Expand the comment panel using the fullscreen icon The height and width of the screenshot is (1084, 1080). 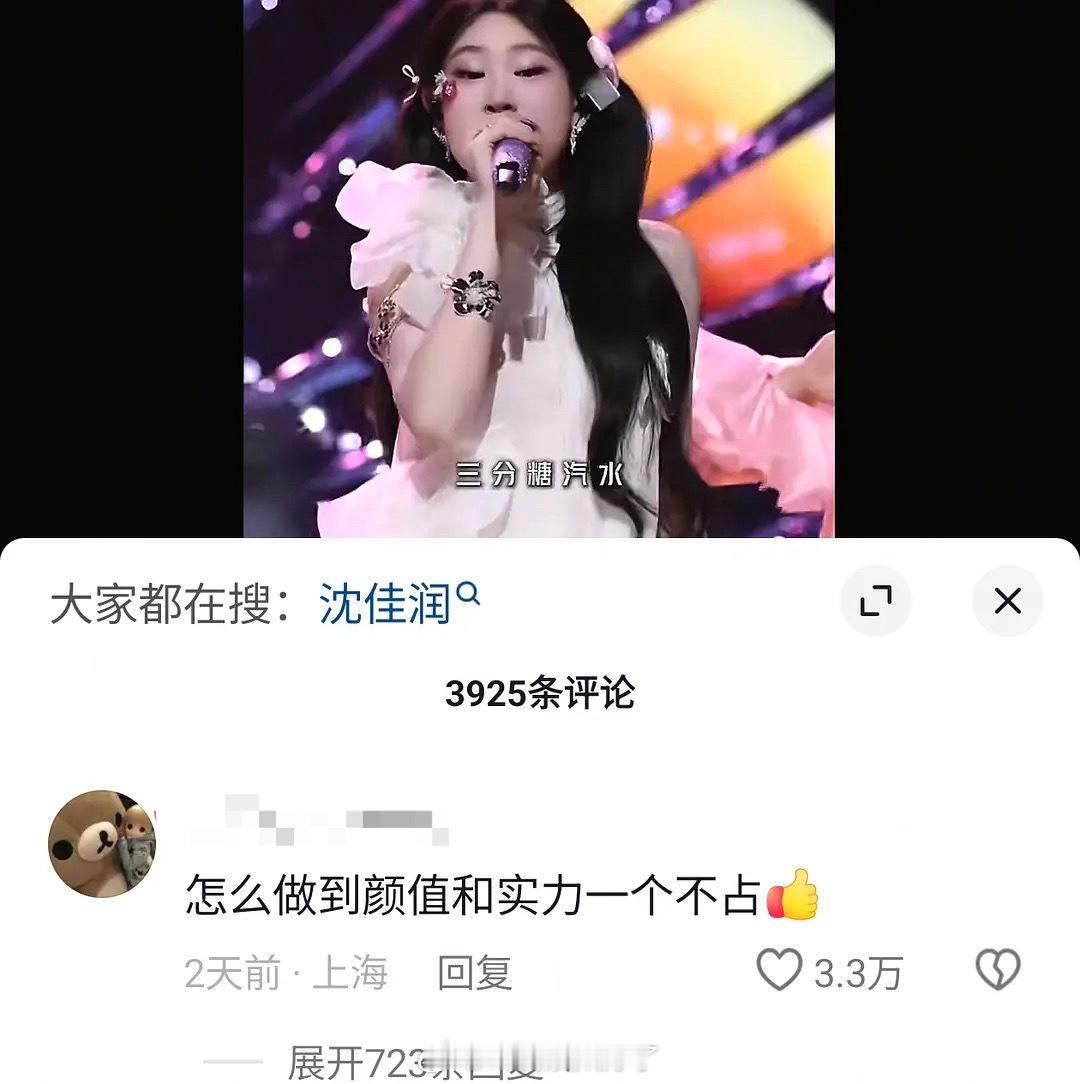pyautogui.click(x=877, y=602)
